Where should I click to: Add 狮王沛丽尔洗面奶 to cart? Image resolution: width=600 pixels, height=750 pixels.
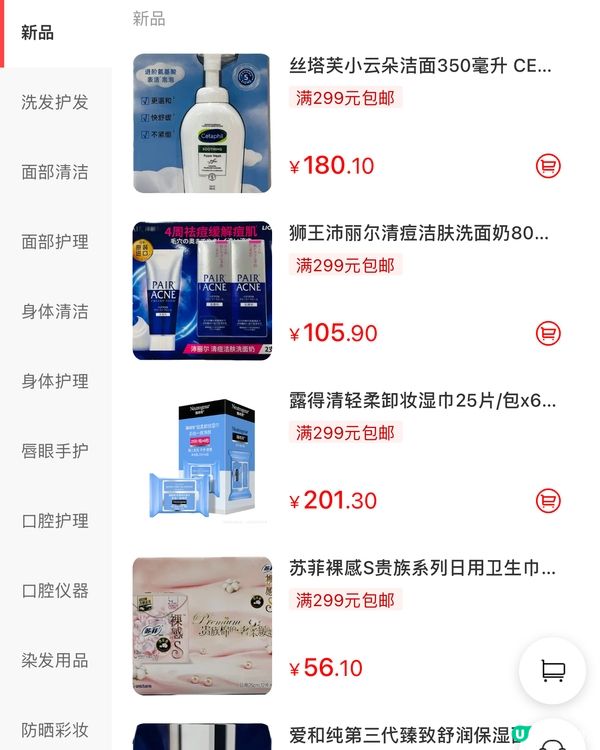tap(548, 333)
